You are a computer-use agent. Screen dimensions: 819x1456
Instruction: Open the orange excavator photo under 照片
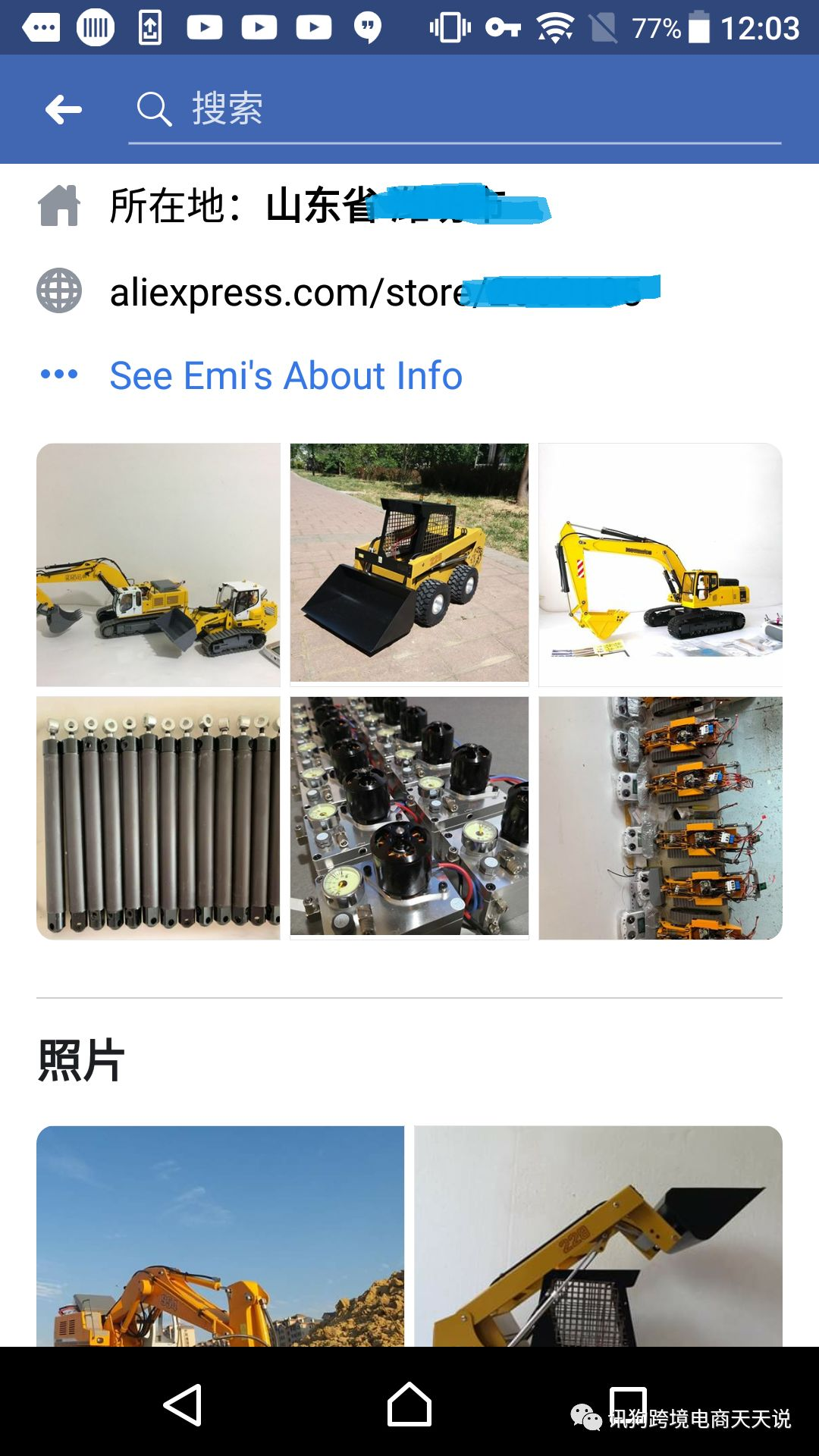[221, 1236]
